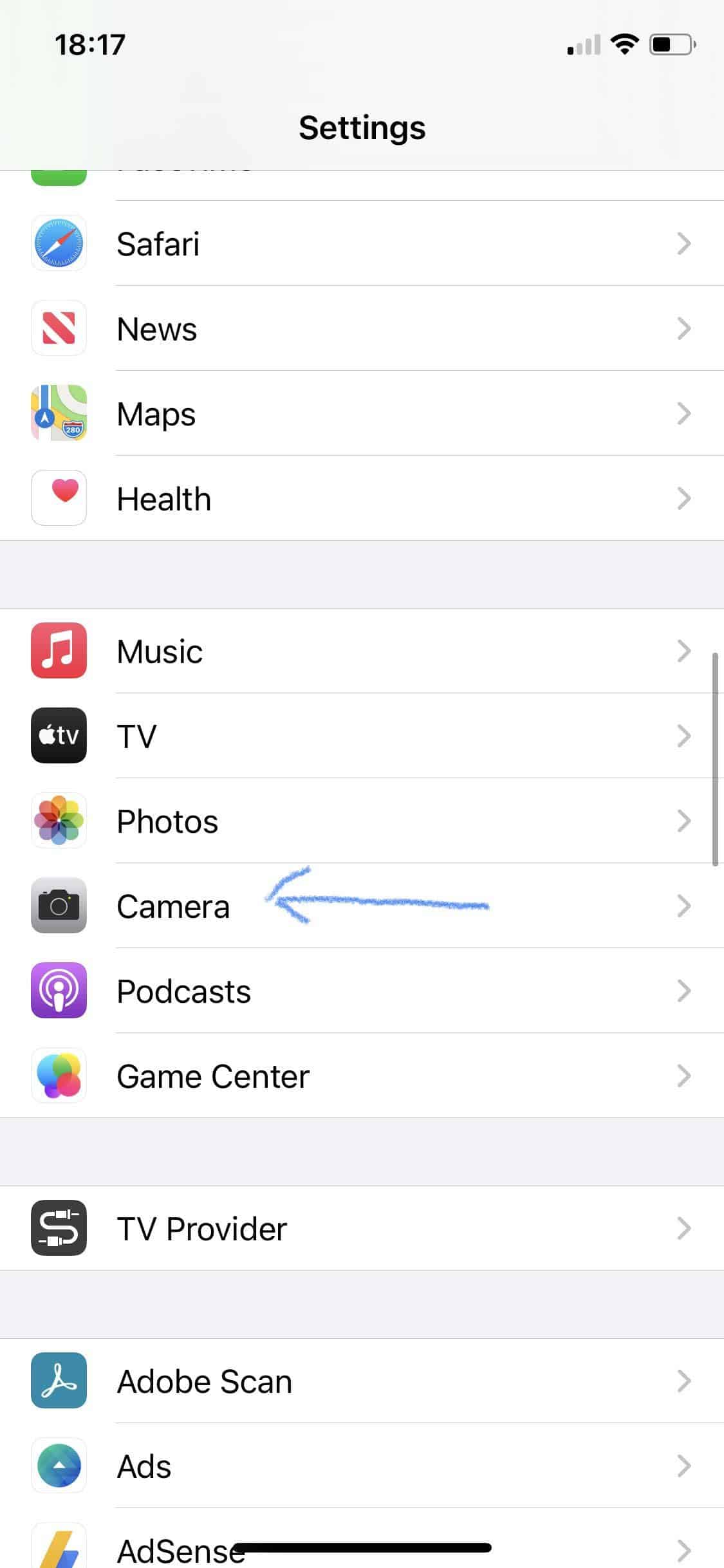Open the TV Provider row
This screenshot has height=1568, width=724.
(362, 1228)
